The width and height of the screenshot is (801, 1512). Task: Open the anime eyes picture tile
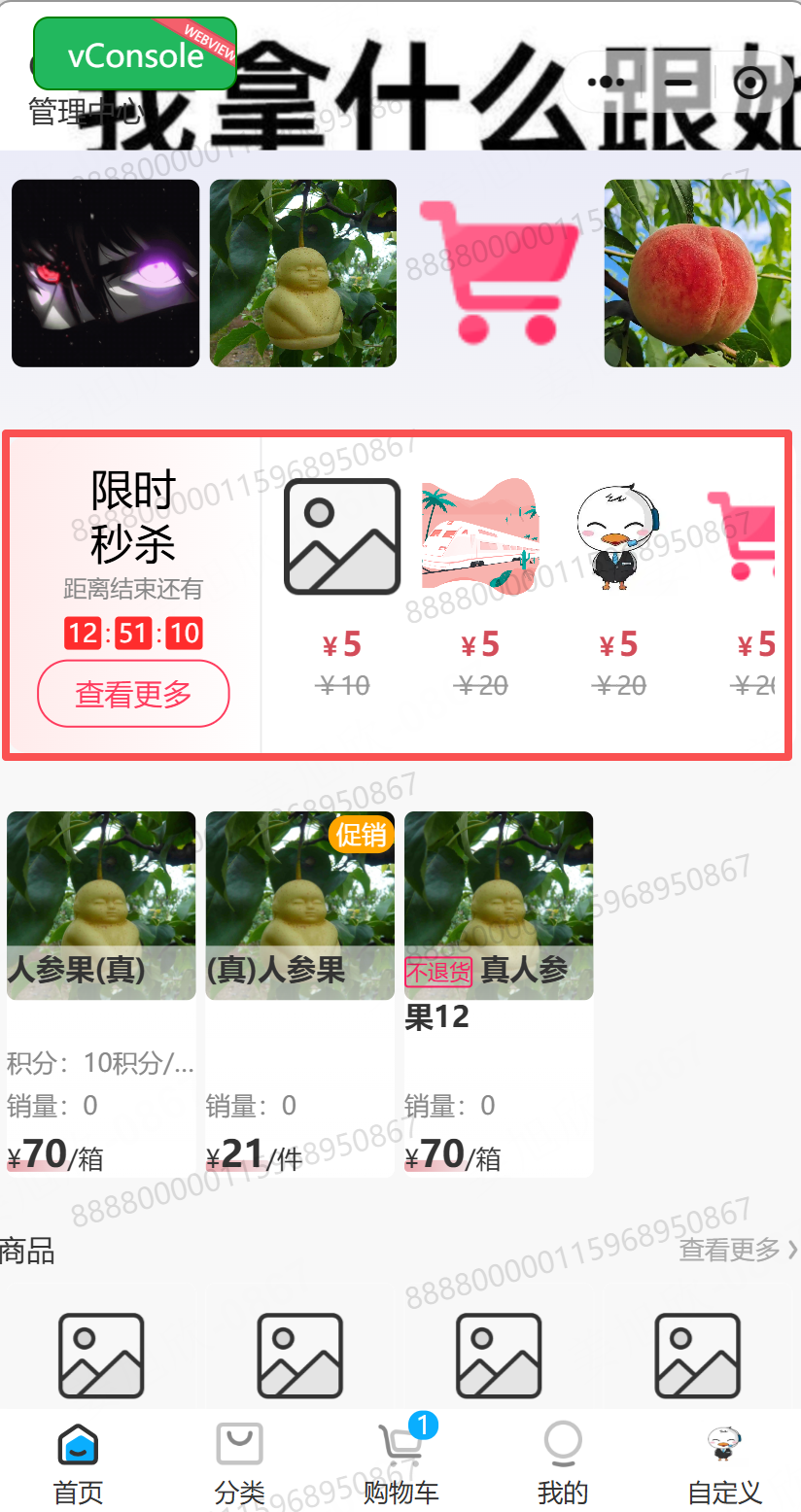(x=105, y=273)
